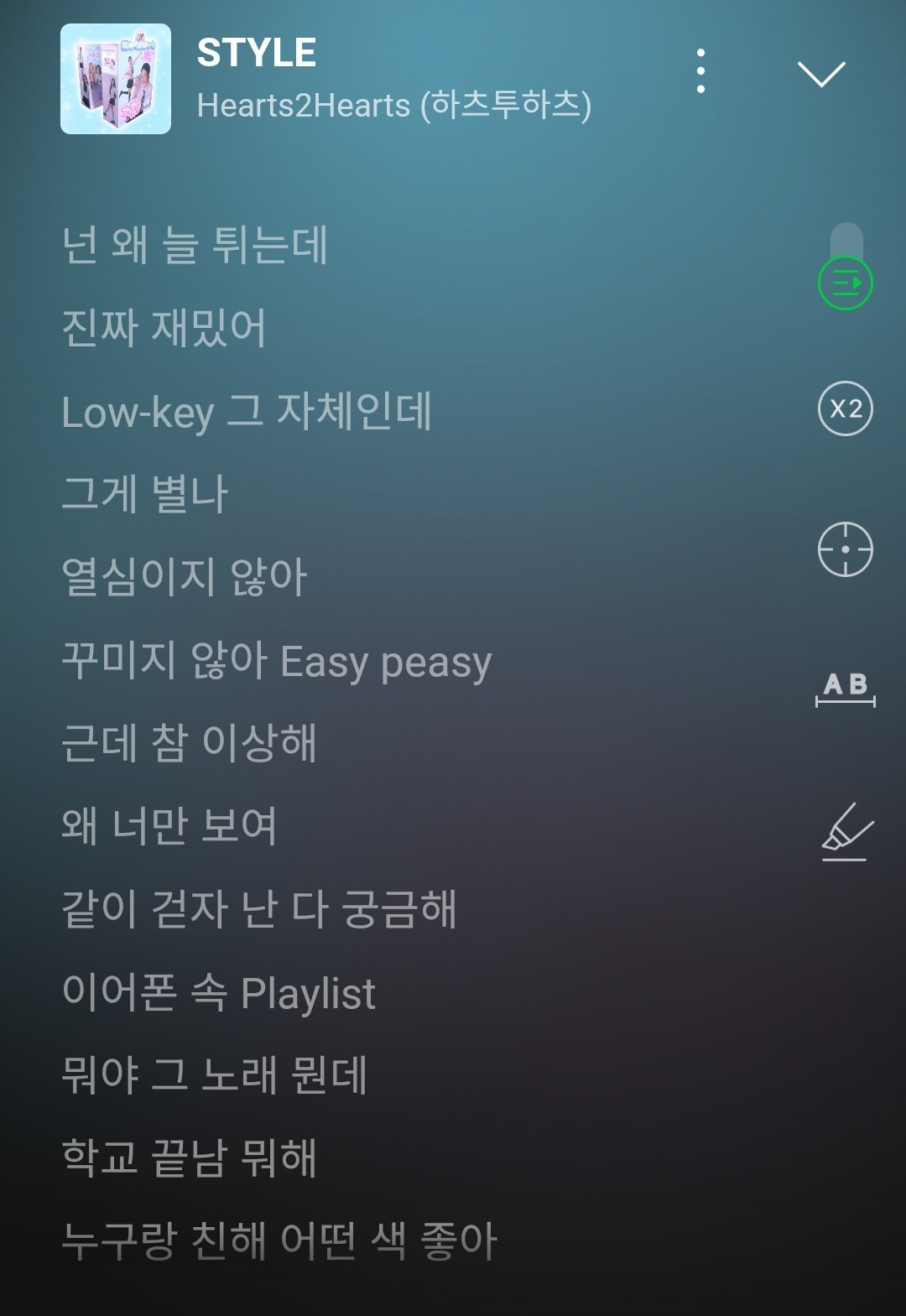
Task: Set A-B section repeat
Action: tap(846, 689)
